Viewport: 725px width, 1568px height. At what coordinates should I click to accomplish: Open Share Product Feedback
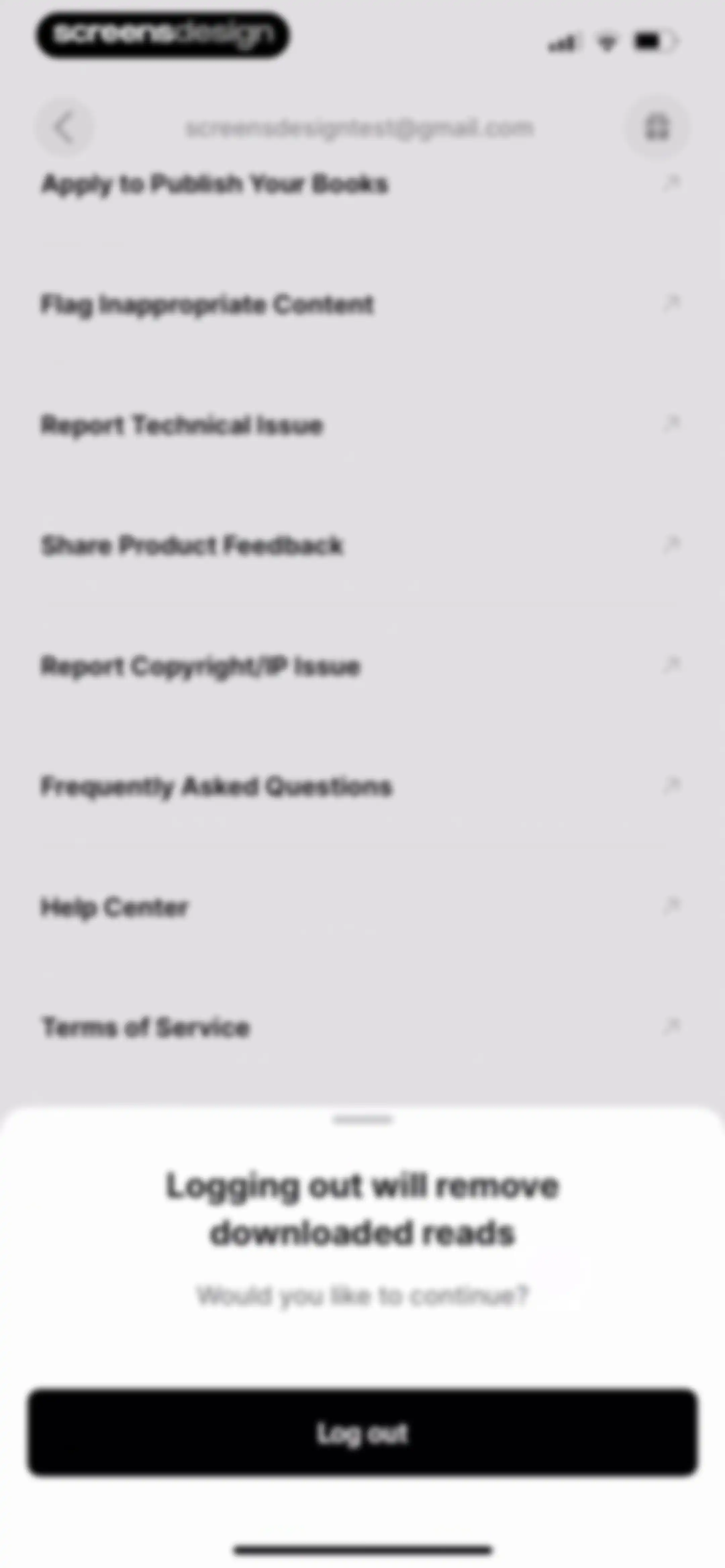tap(362, 545)
